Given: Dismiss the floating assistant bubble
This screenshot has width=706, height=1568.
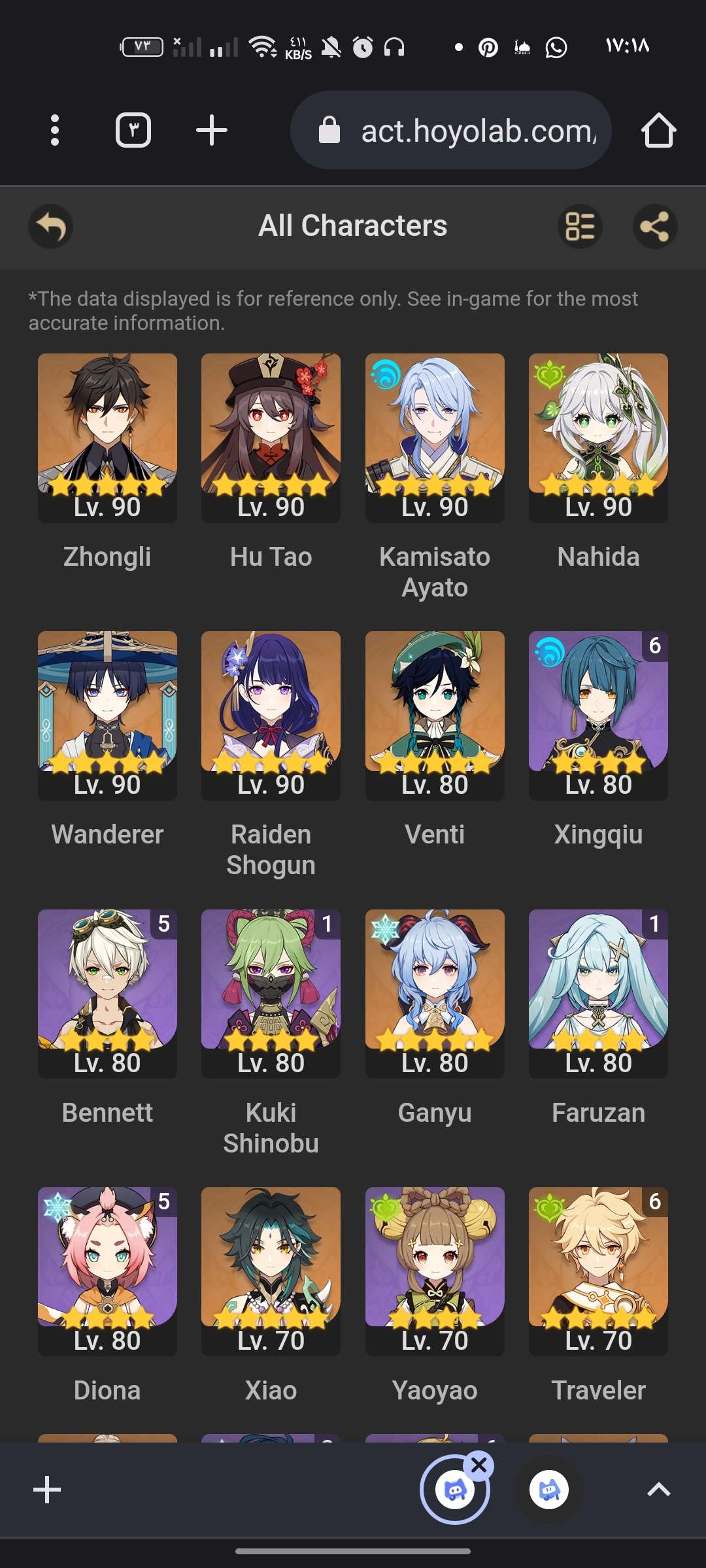Looking at the screenshot, I should point(479,1465).
